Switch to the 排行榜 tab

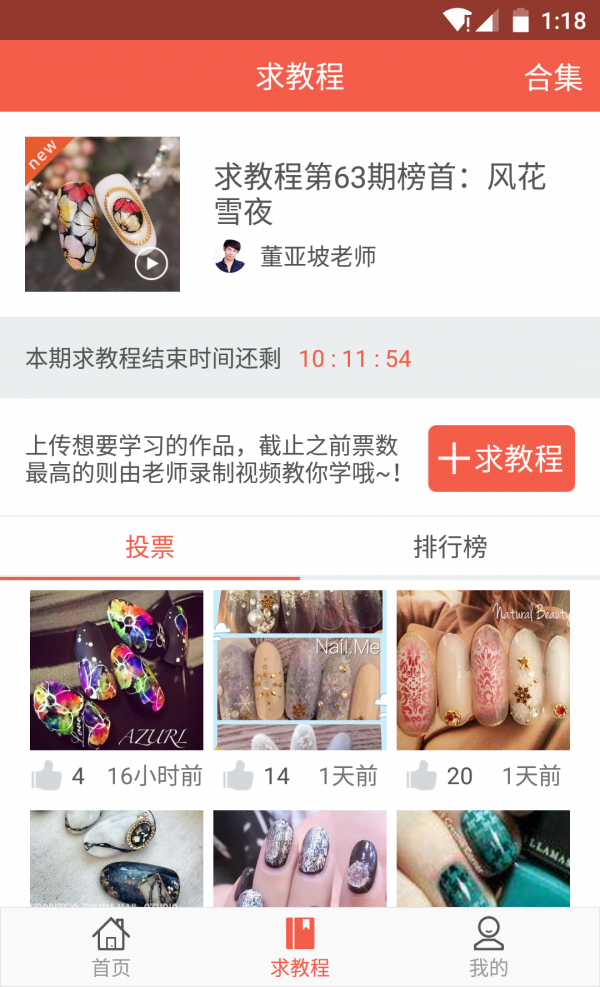click(450, 547)
